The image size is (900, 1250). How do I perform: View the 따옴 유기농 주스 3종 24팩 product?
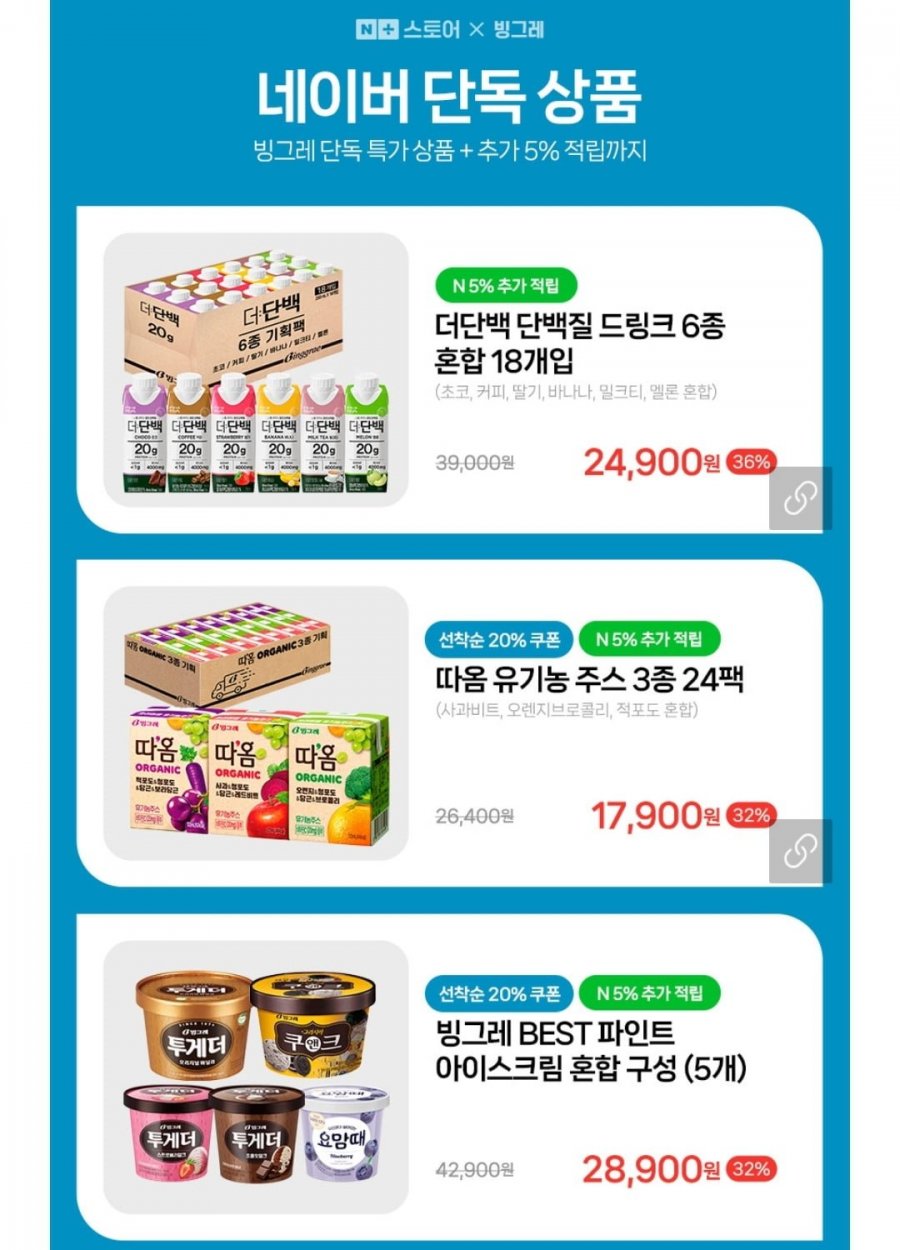click(590, 680)
